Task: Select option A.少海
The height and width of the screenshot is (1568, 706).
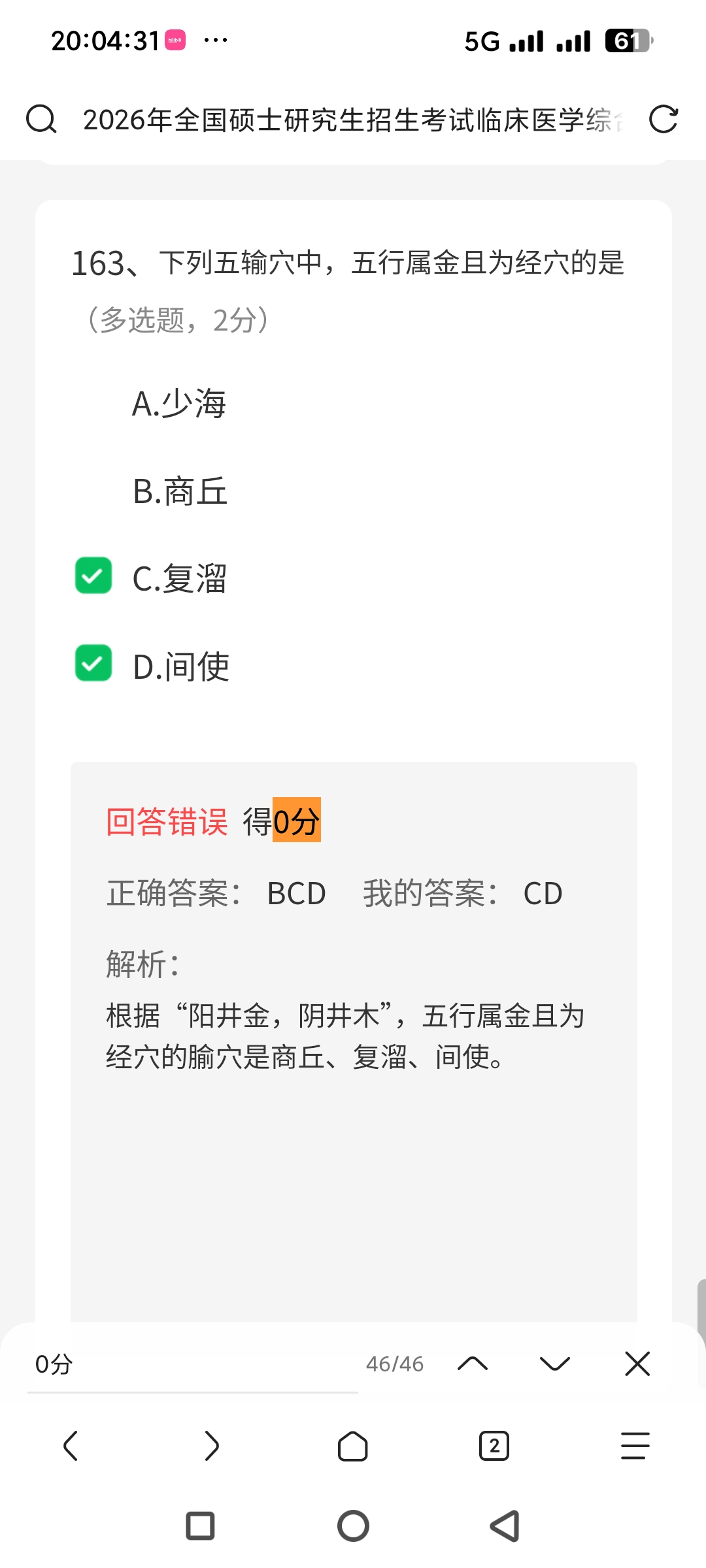Action: coord(178,403)
